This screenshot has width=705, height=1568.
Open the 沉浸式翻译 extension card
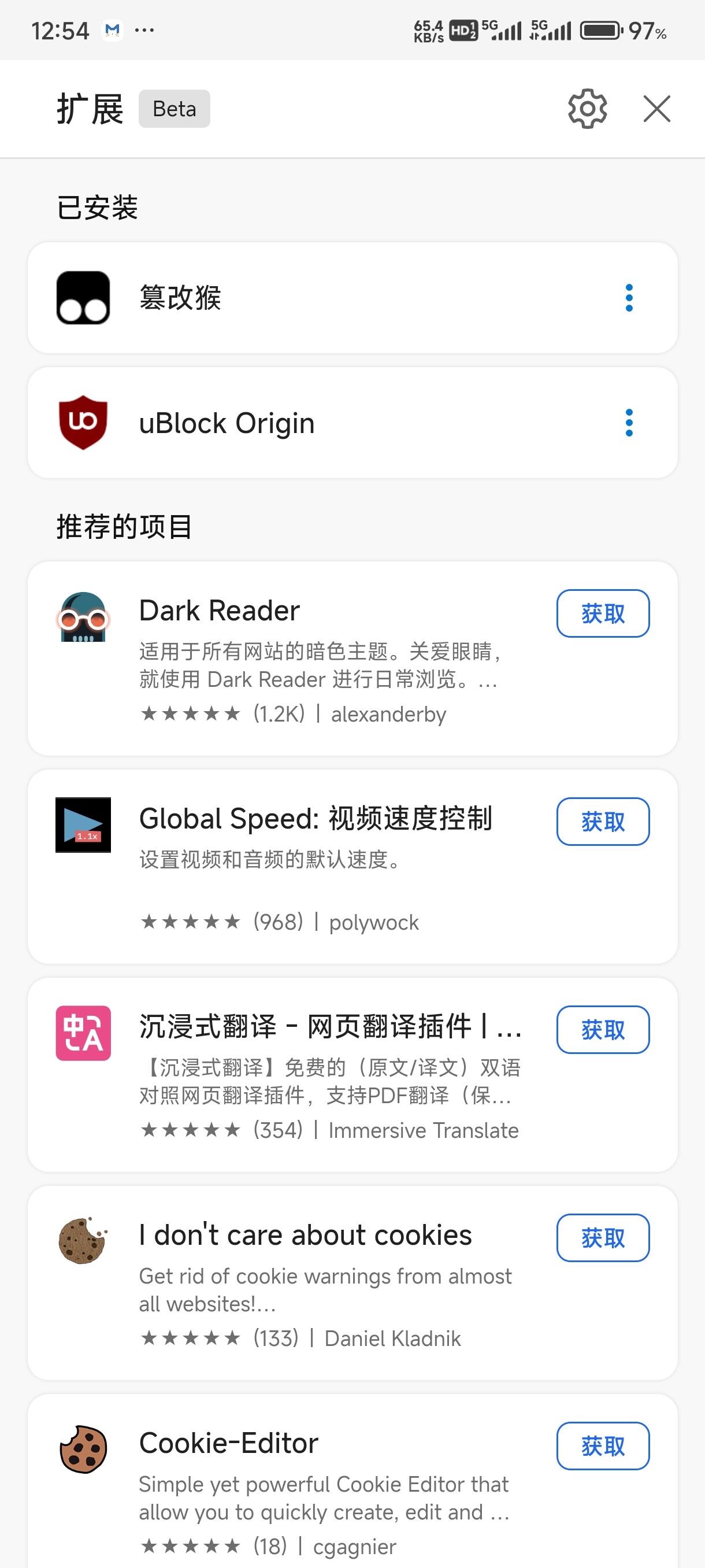(352, 1075)
